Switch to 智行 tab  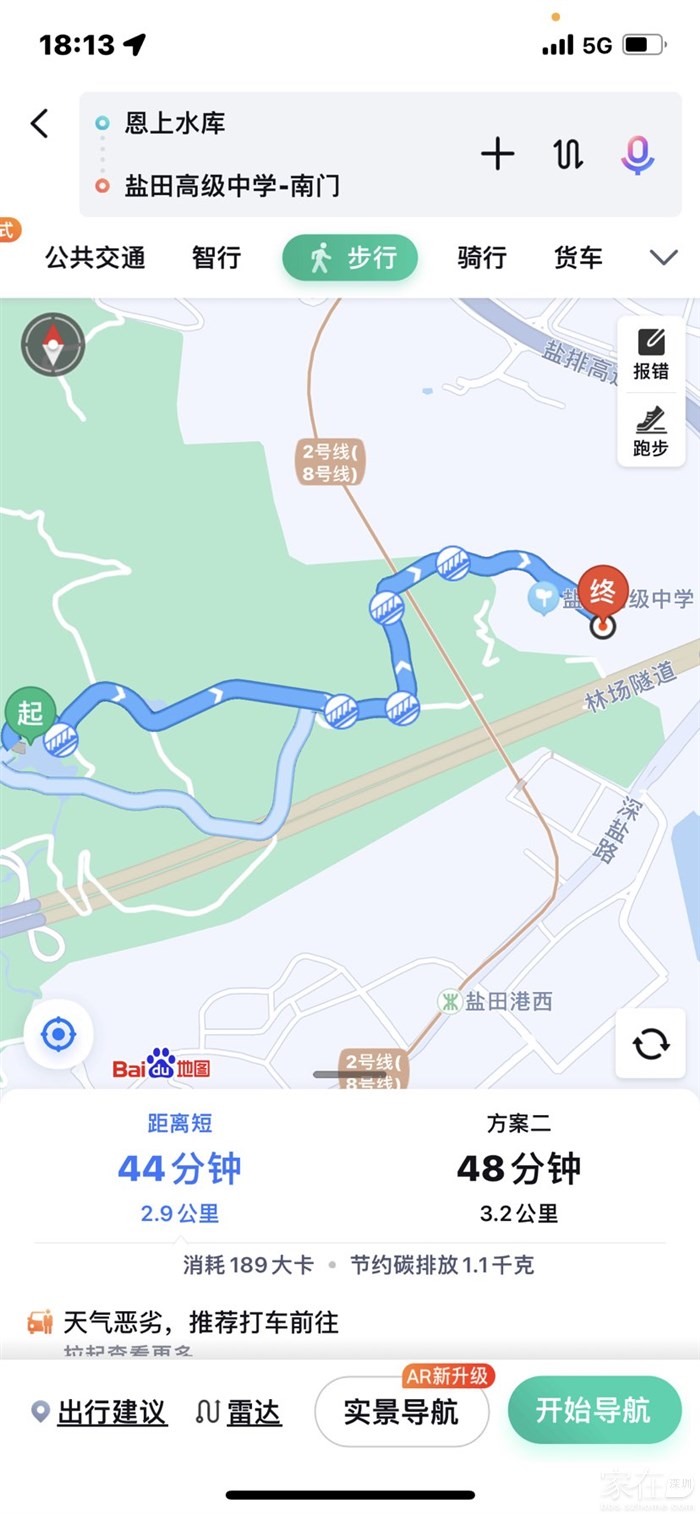pyautogui.click(x=216, y=258)
